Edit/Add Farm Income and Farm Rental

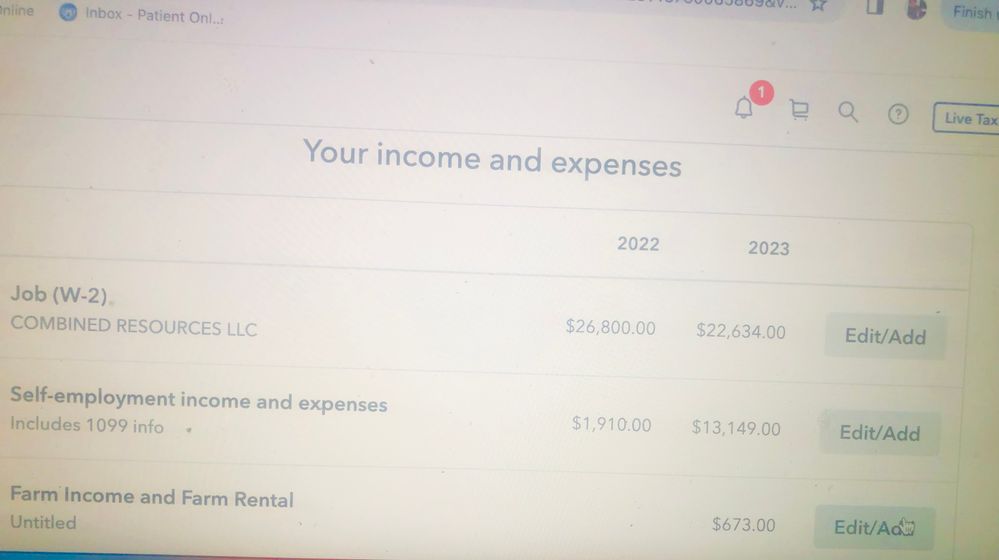click(x=873, y=527)
